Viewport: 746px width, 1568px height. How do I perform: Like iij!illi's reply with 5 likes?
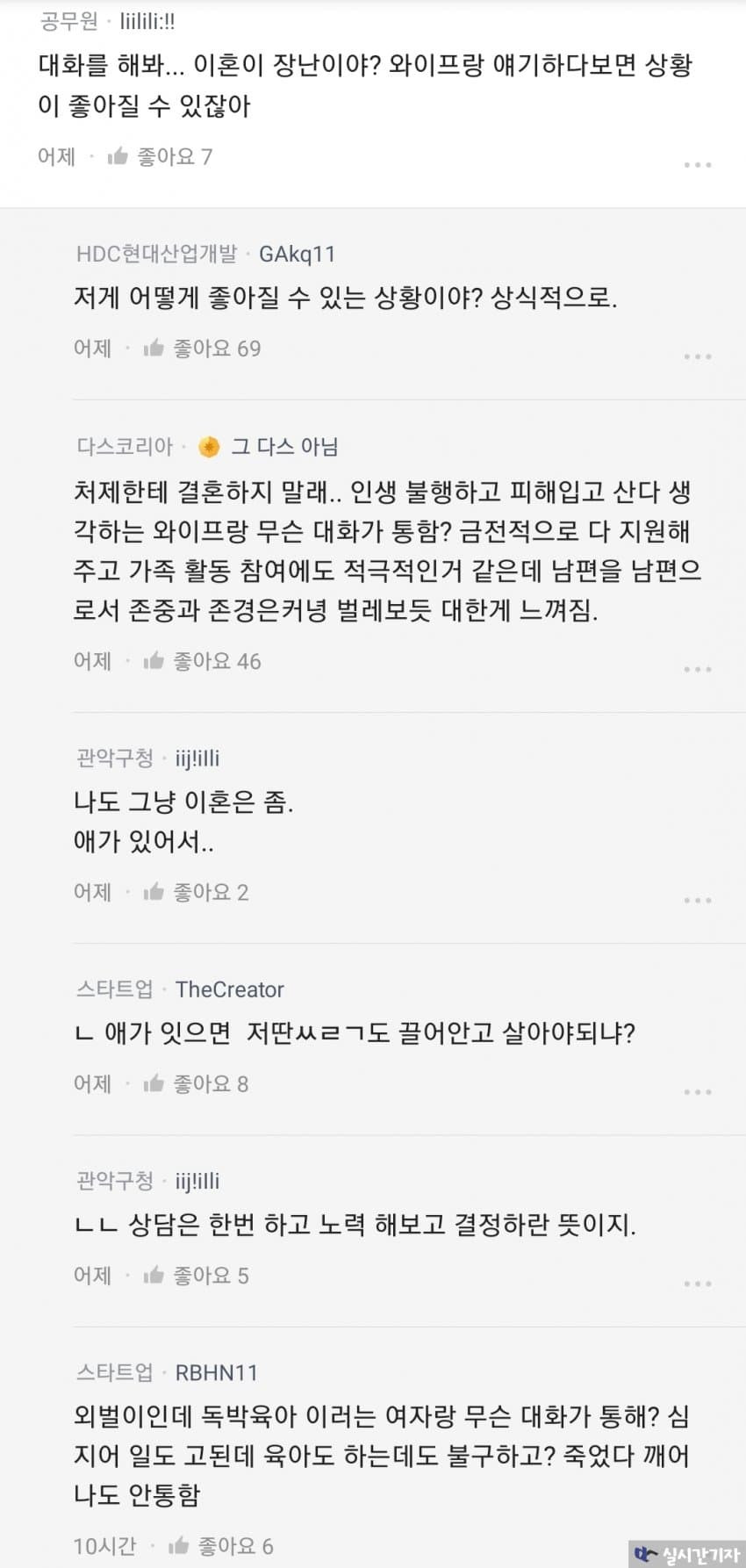(154, 1276)
